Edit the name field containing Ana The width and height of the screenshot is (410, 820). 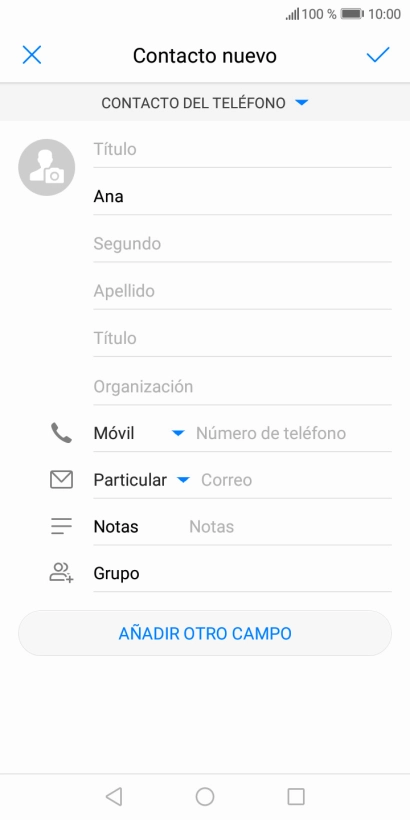click(242, 197)
